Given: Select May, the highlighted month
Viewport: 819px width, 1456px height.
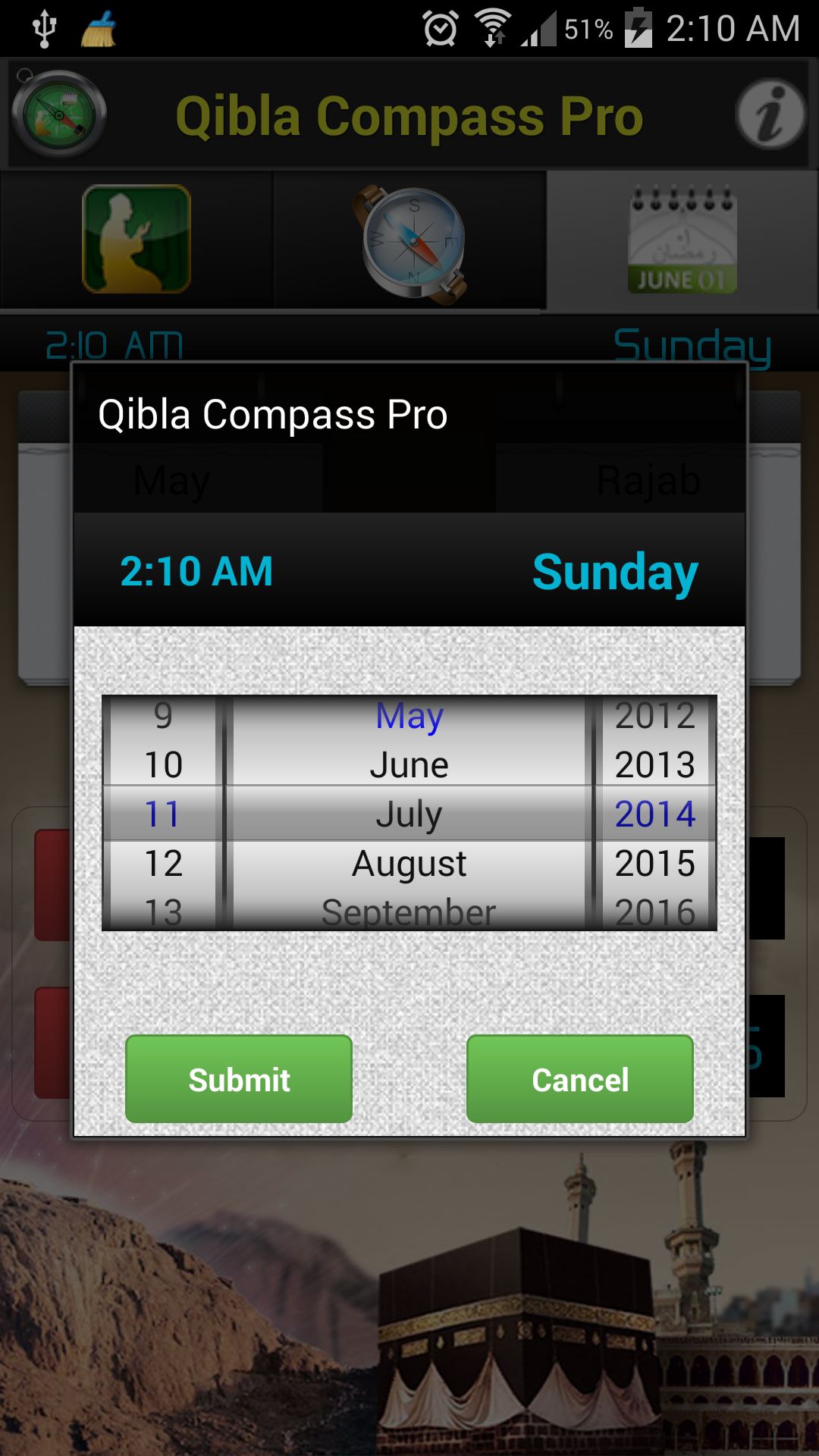Looking at the screenshot, I should (409, 714).
